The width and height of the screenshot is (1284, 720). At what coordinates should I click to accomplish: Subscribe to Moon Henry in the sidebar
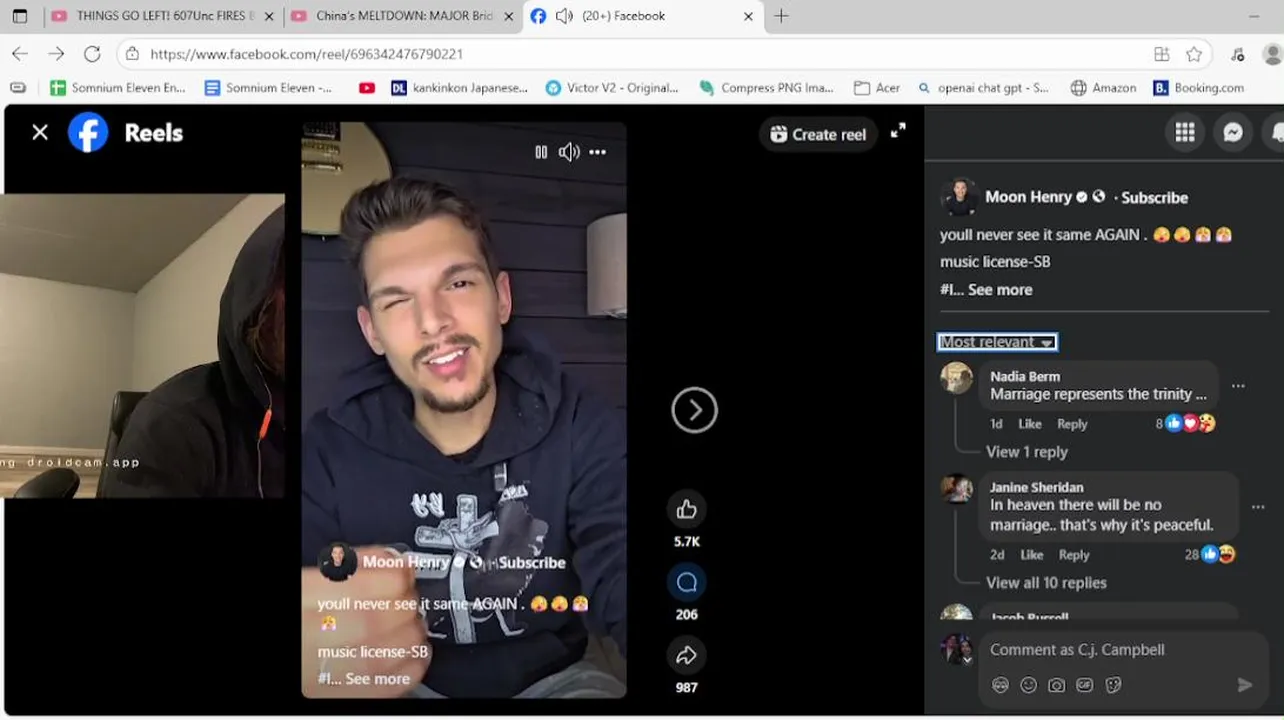[x=1154, y=198]
